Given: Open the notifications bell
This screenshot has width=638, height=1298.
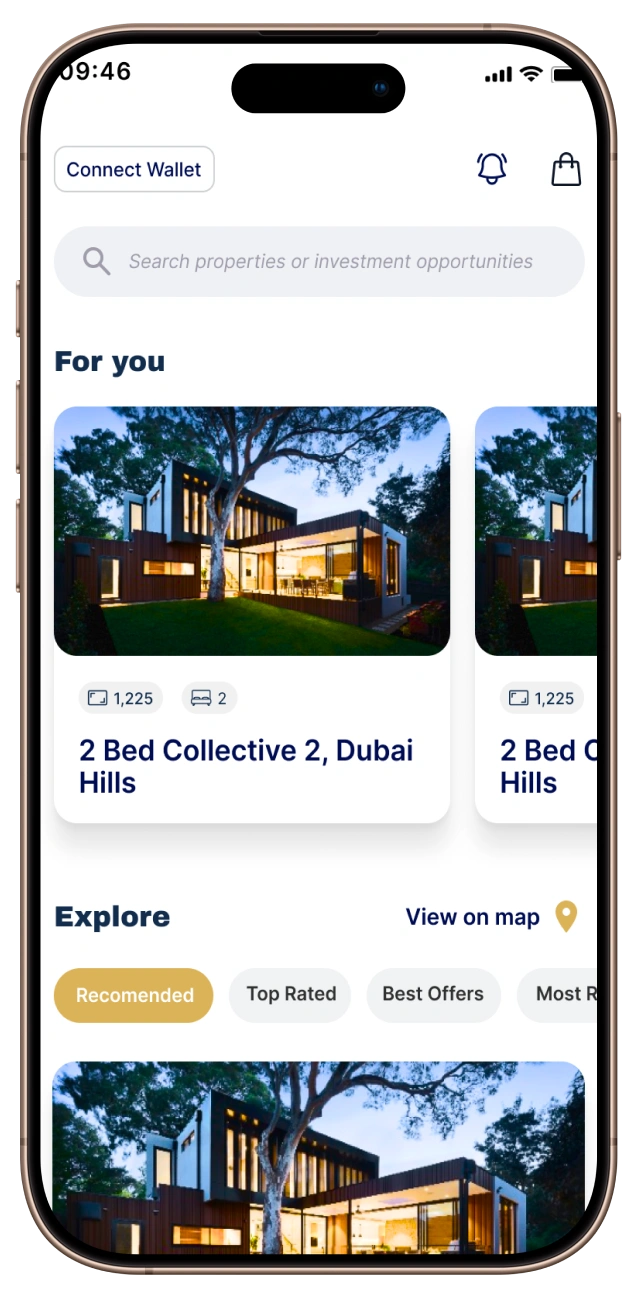Looking at the screenshot, I should coord(492,169).
